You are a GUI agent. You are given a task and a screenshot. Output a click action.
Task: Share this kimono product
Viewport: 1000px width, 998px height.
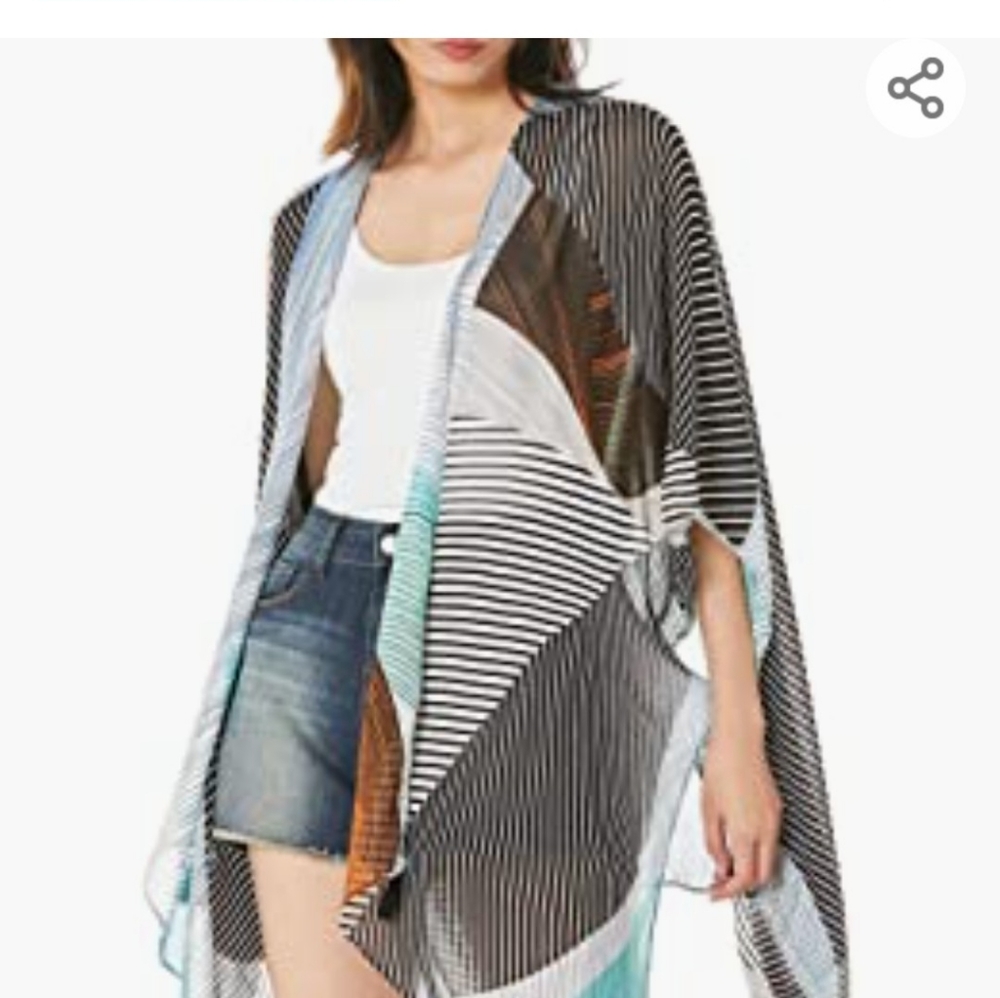tap(915, 88)
